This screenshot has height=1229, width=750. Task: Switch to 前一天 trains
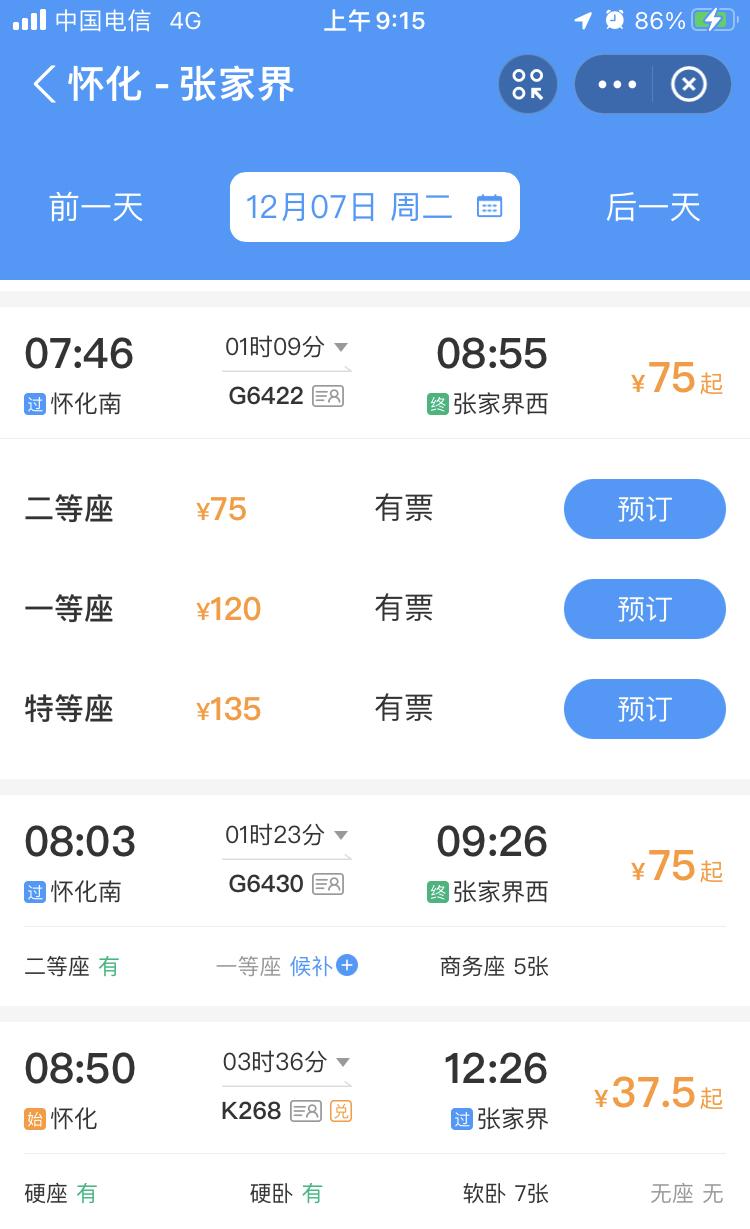[96, 208]
